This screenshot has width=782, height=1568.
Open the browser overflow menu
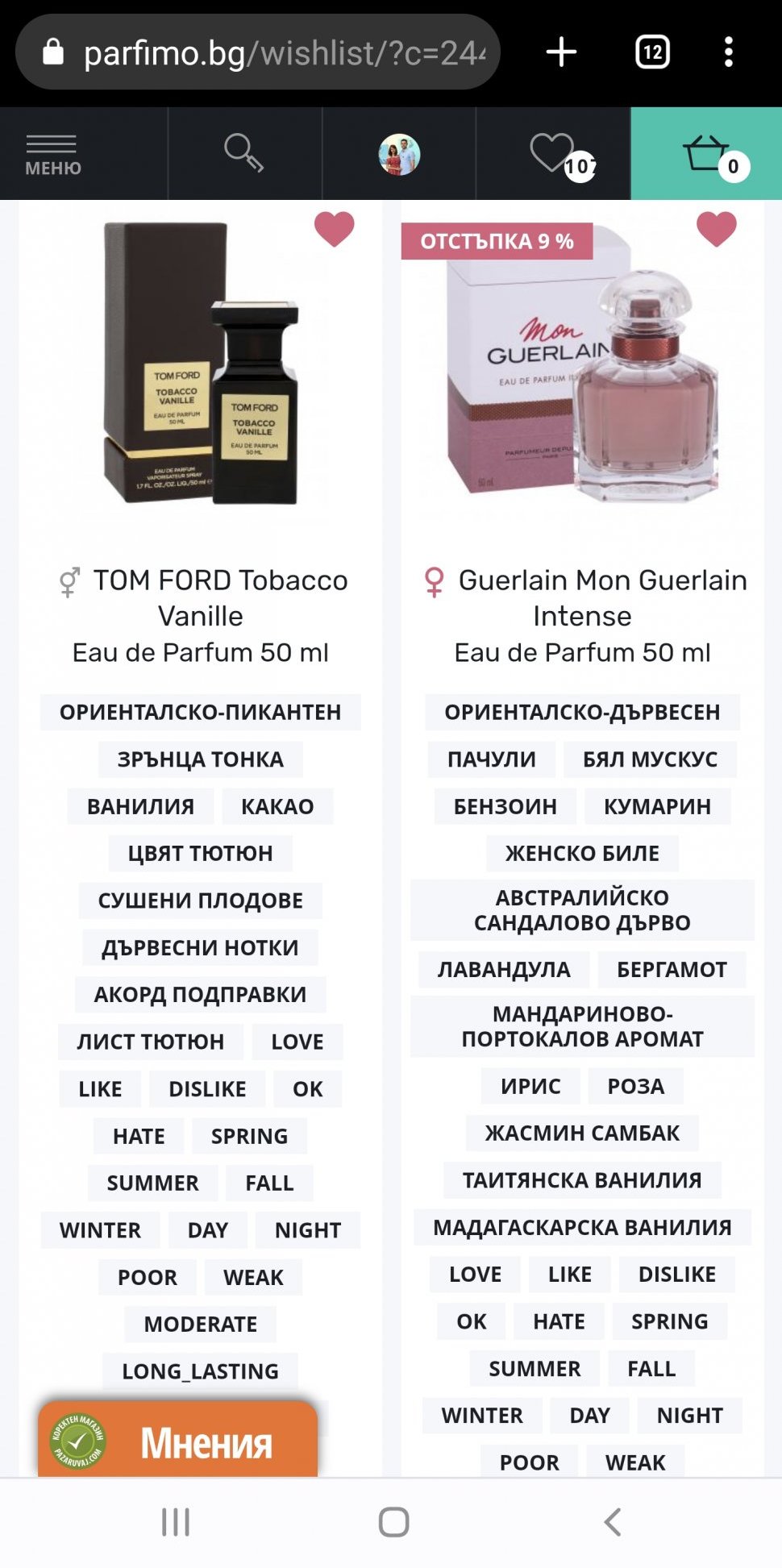pyautogui.click(x=728, y=52)
